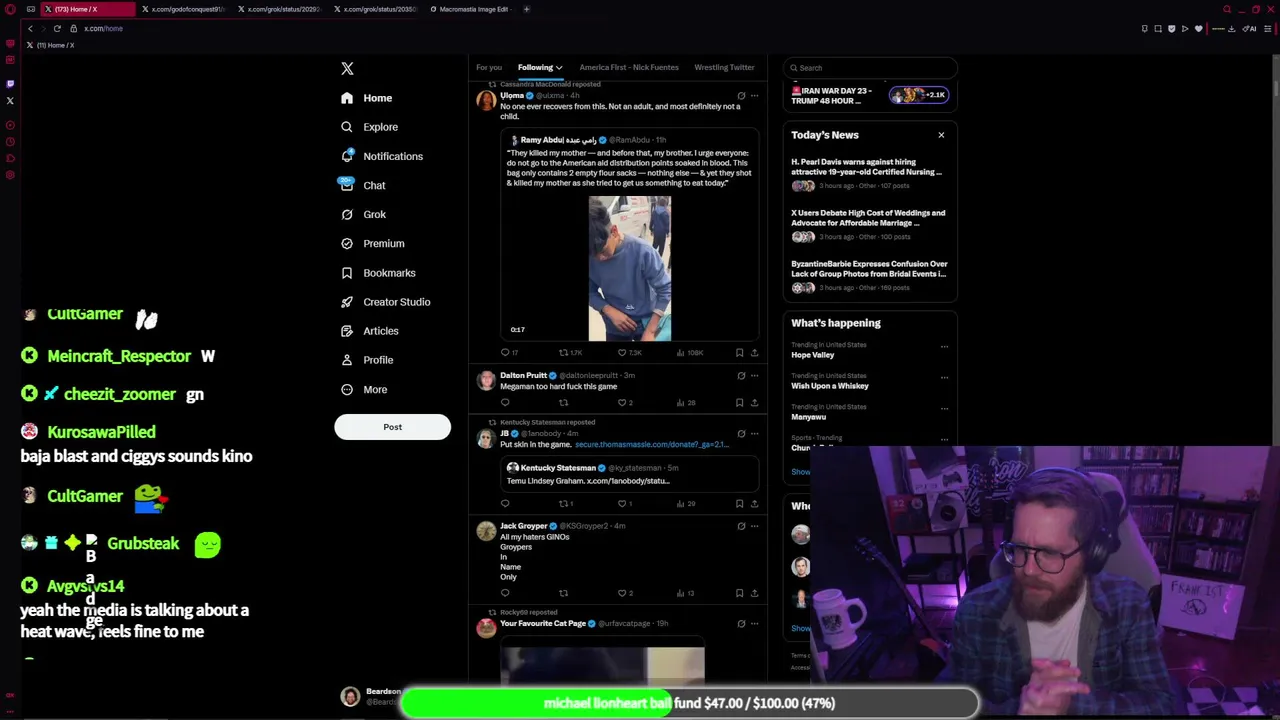Open the Chat section
Viewport: 1280px width, 720px height.
(373, 185)
